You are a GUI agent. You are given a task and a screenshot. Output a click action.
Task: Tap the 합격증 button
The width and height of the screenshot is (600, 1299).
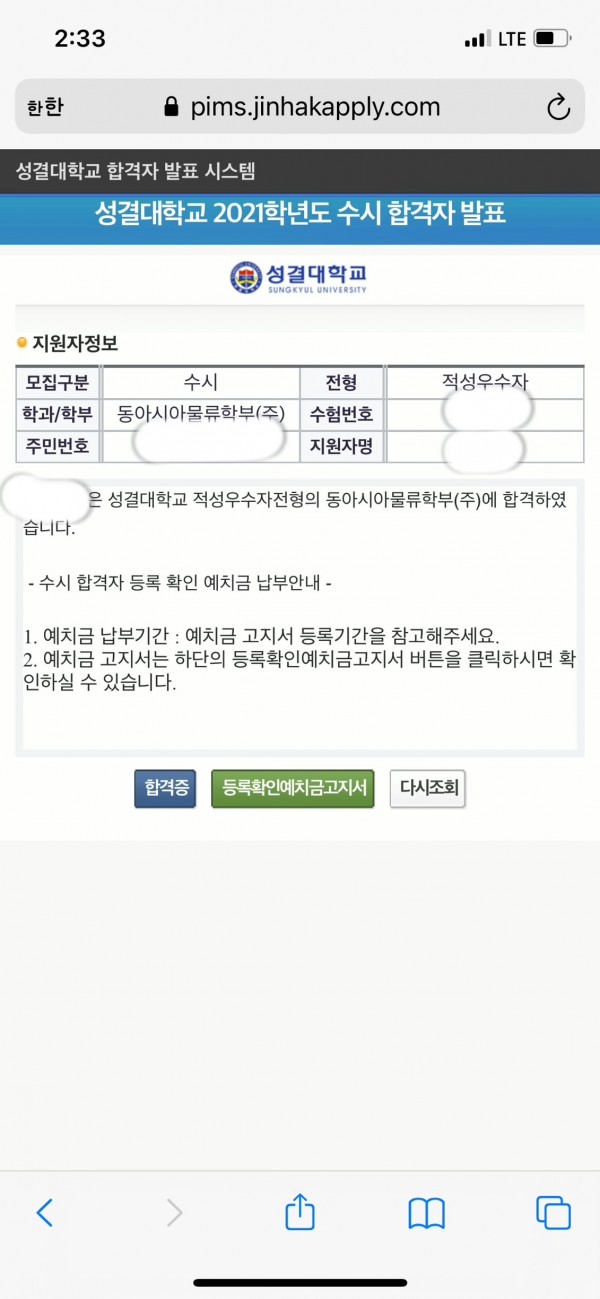(x=165, y=788)
